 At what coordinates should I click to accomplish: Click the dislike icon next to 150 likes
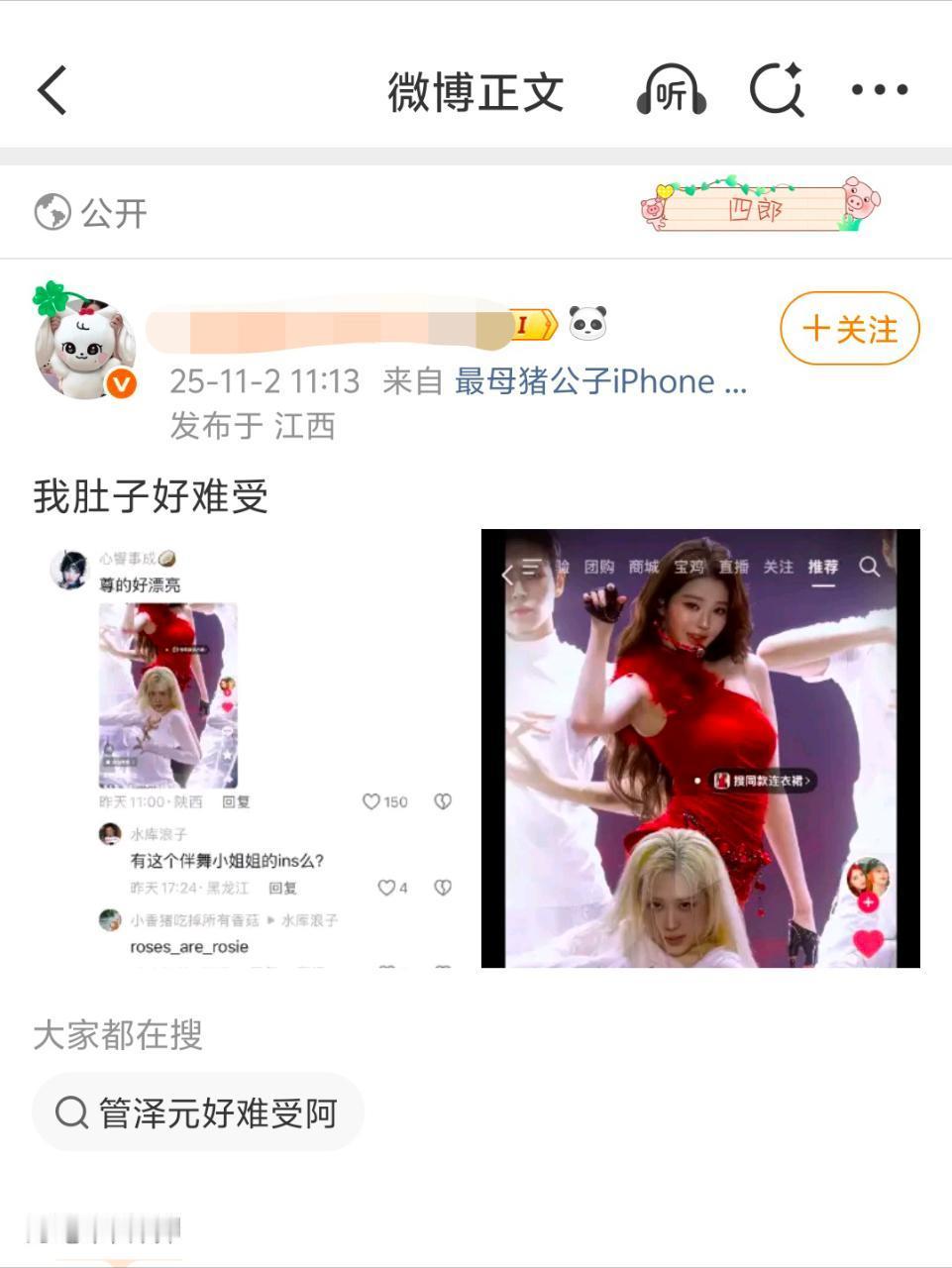pos(442,802)
